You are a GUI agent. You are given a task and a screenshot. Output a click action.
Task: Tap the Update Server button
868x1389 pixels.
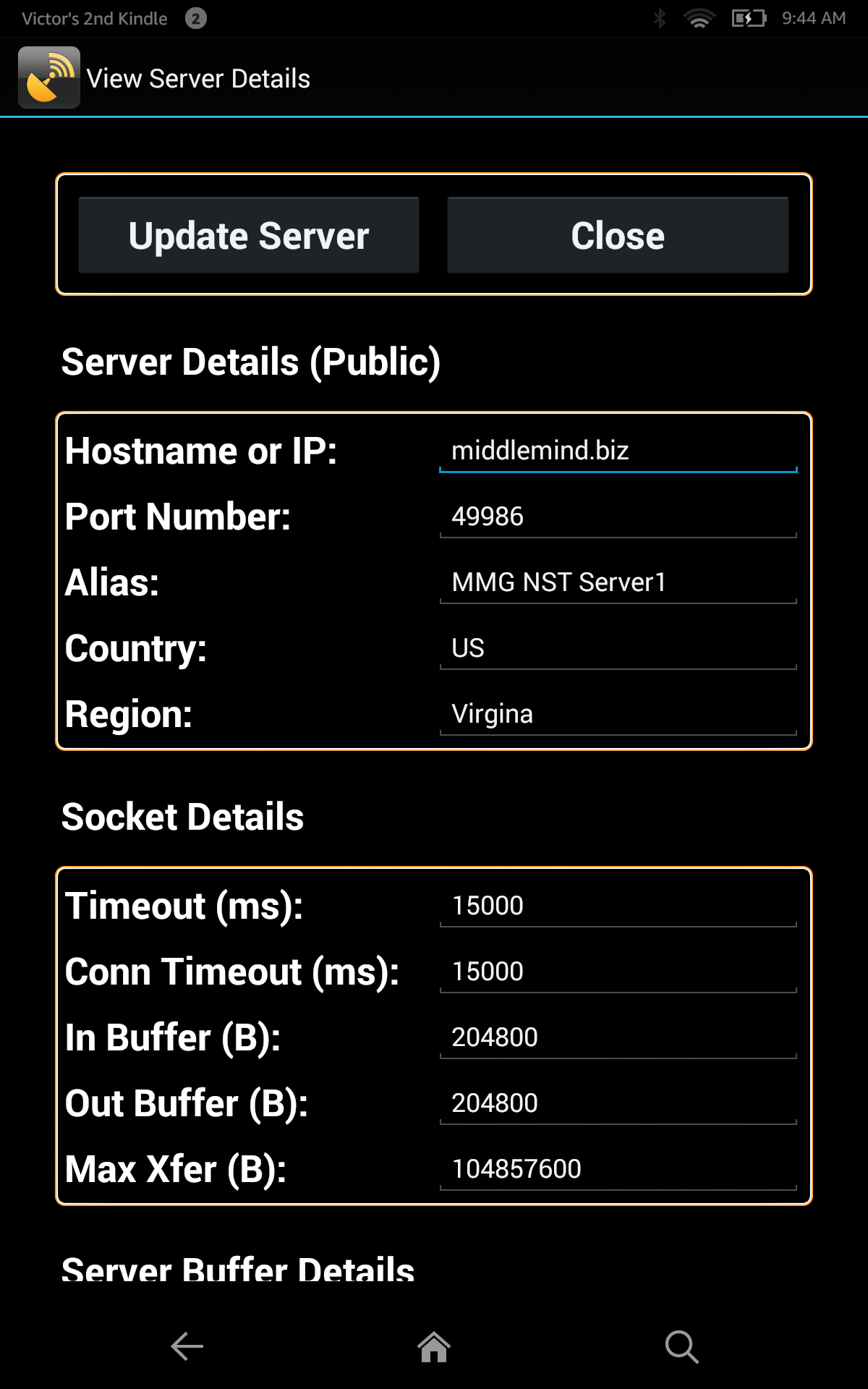coord(249,235)
